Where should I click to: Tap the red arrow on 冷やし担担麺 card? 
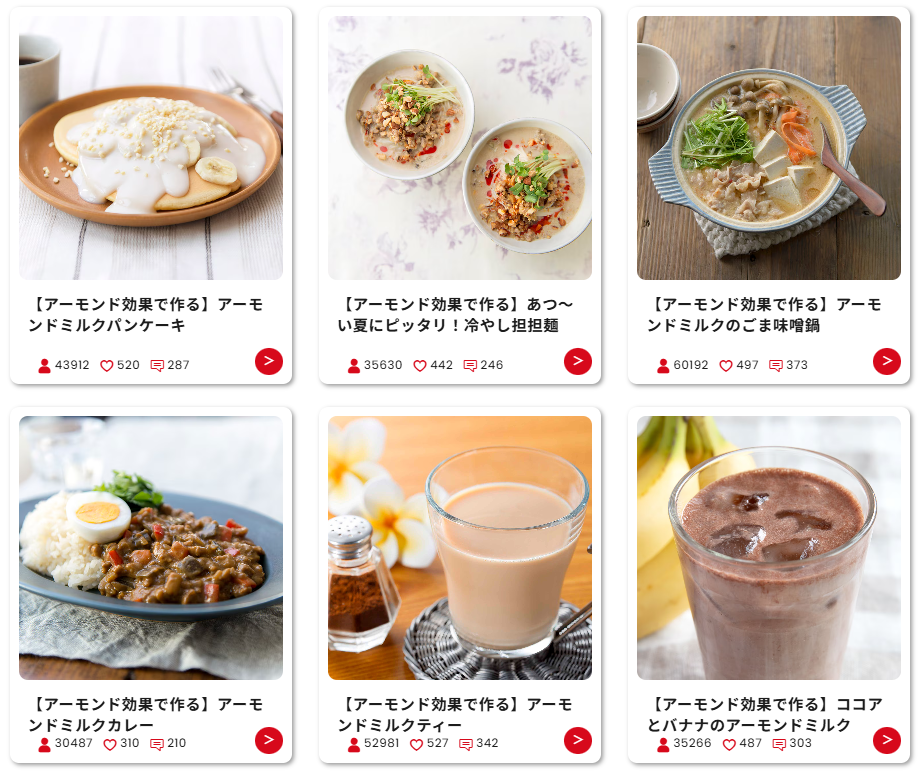(x=578, y=361)
